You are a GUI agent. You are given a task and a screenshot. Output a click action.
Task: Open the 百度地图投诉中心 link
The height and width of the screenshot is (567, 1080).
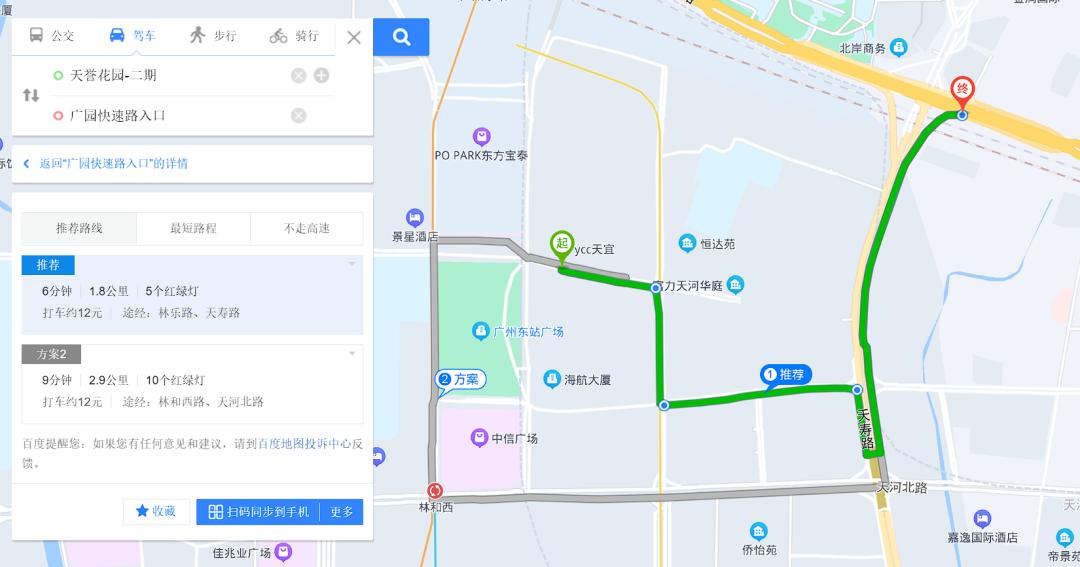[304, 443]
